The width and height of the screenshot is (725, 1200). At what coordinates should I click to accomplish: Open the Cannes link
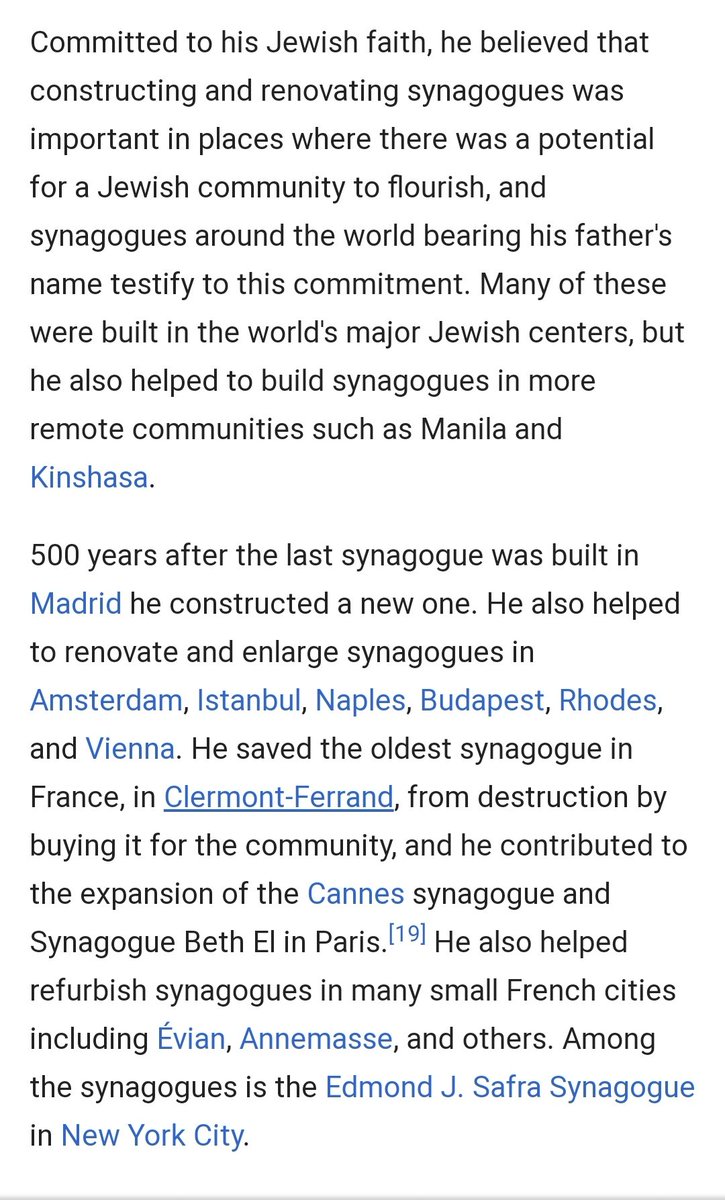[356, 893]
